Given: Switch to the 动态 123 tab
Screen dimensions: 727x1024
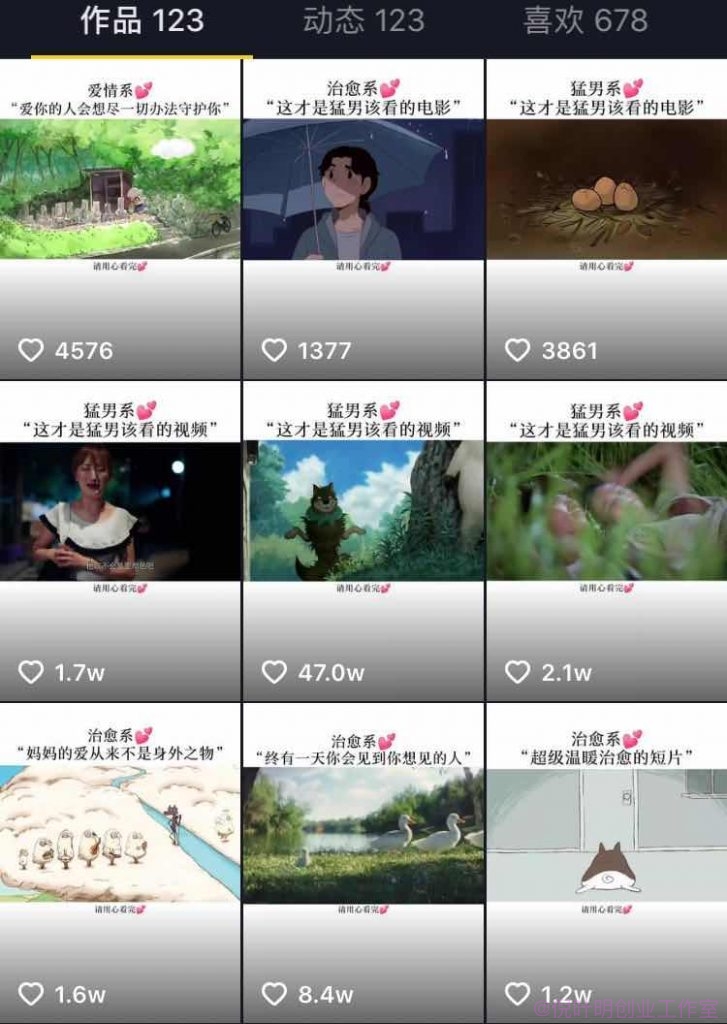Looking at the screenshot, I should (x=363, y=21).
